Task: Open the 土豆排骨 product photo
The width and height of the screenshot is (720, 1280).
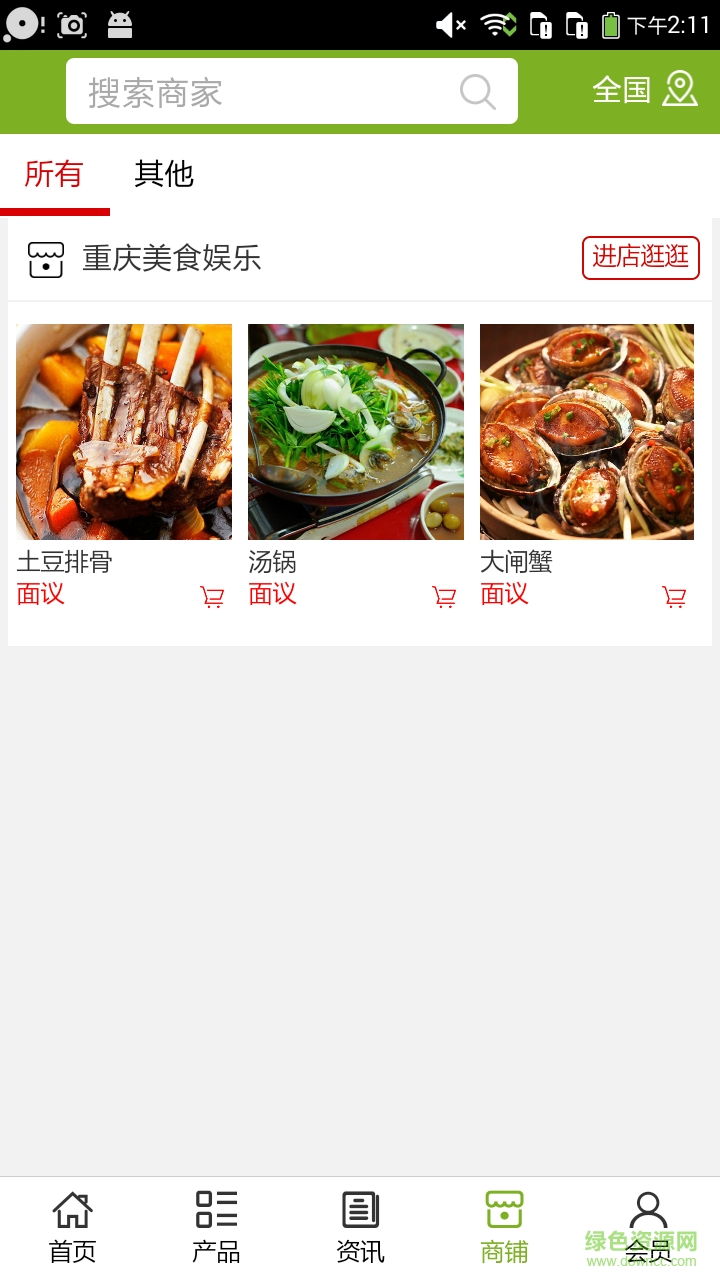Action: [124, 431]
